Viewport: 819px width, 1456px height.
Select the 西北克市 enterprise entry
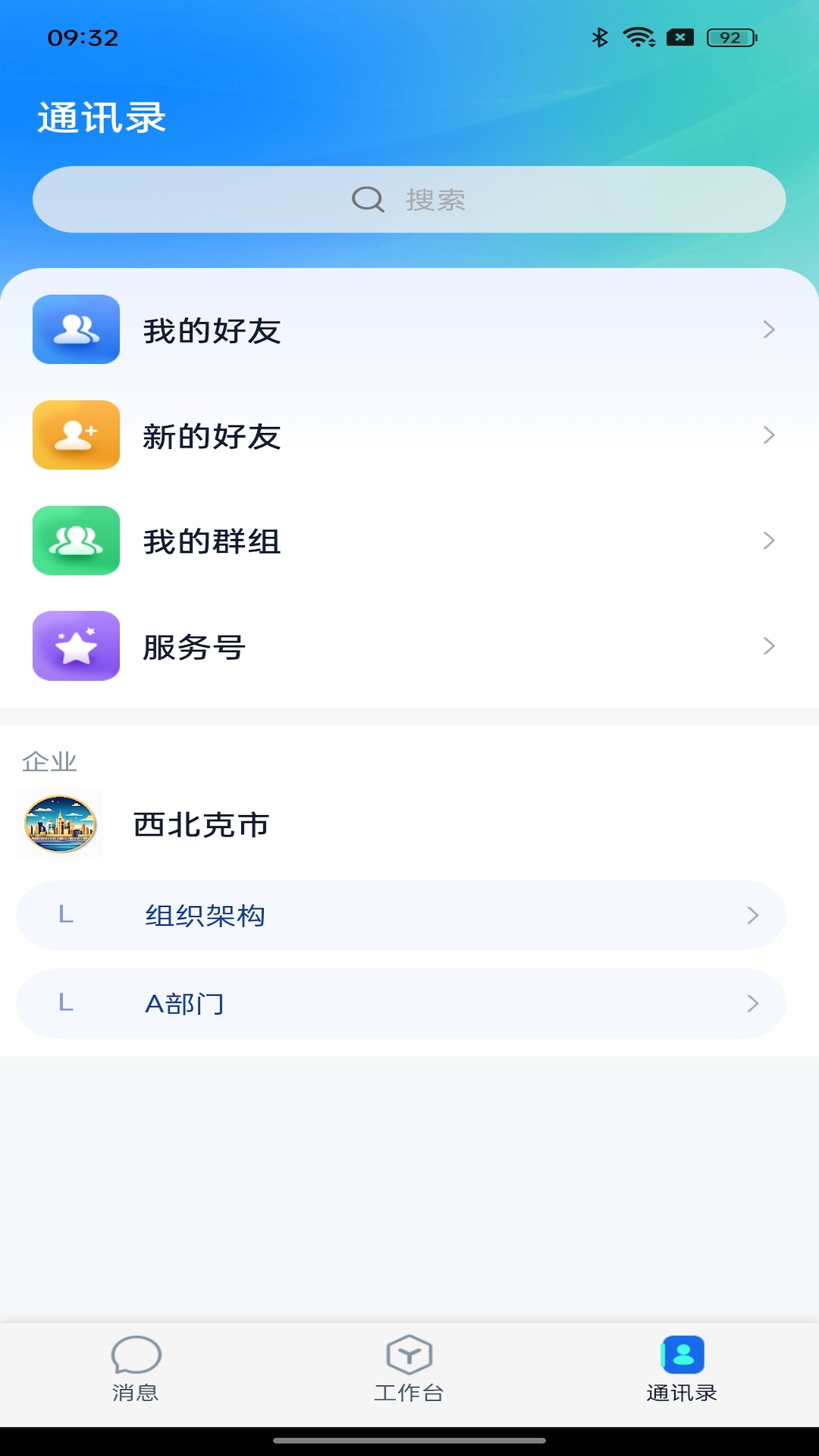point(201,824)
